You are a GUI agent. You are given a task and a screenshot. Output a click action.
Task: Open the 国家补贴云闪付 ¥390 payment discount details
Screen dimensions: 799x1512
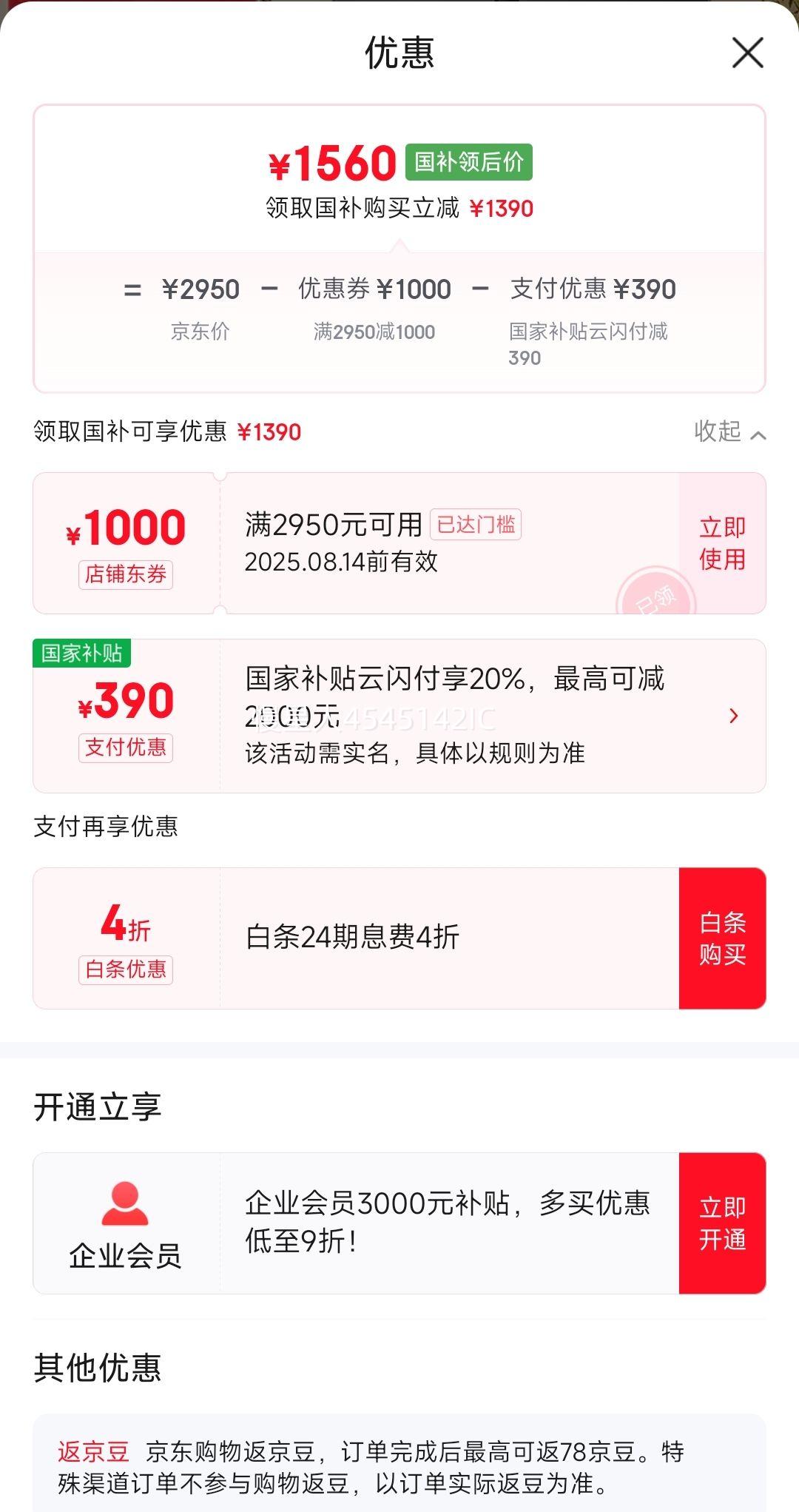click(399, 716)
